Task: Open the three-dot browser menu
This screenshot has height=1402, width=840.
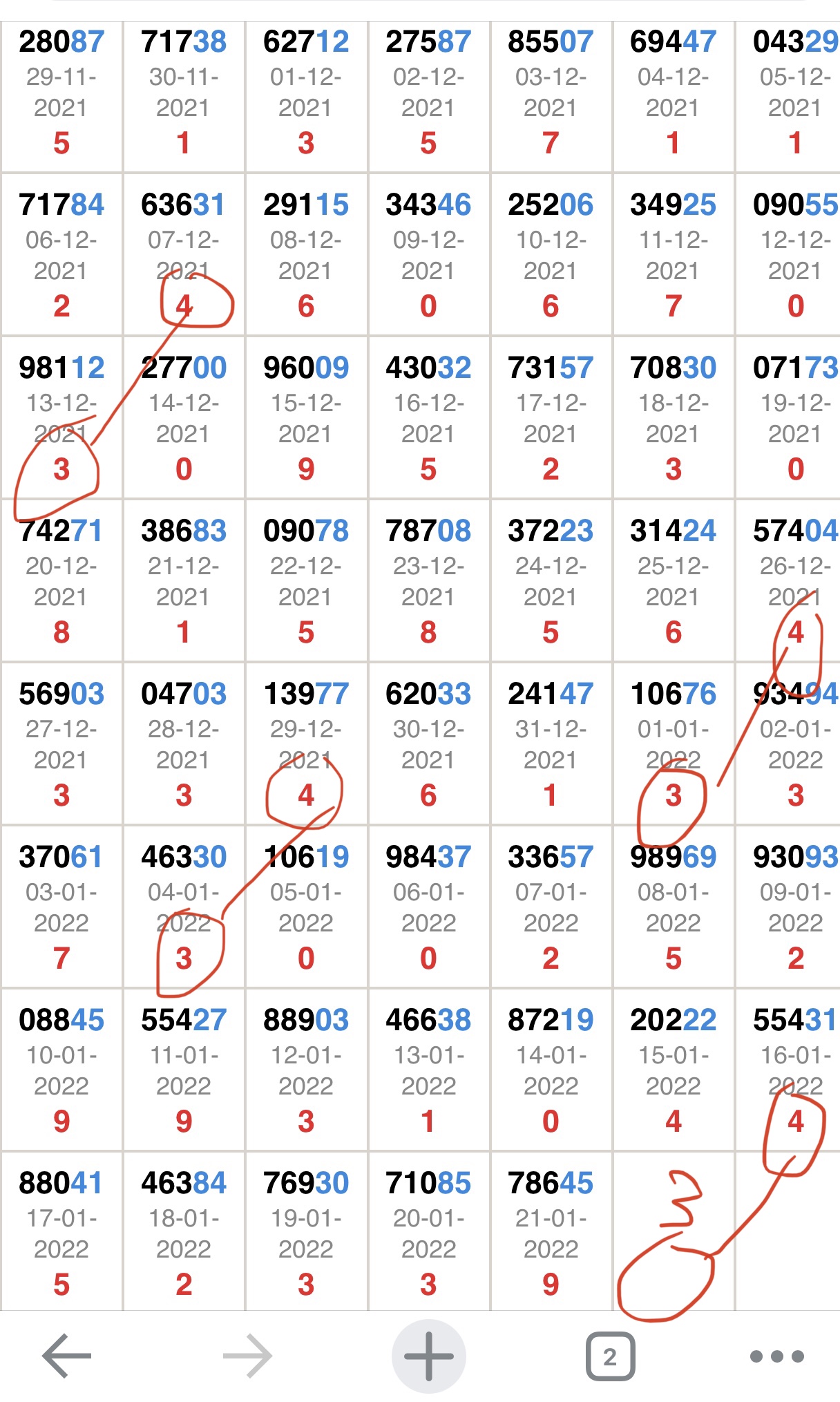Action: point(777,1356)
